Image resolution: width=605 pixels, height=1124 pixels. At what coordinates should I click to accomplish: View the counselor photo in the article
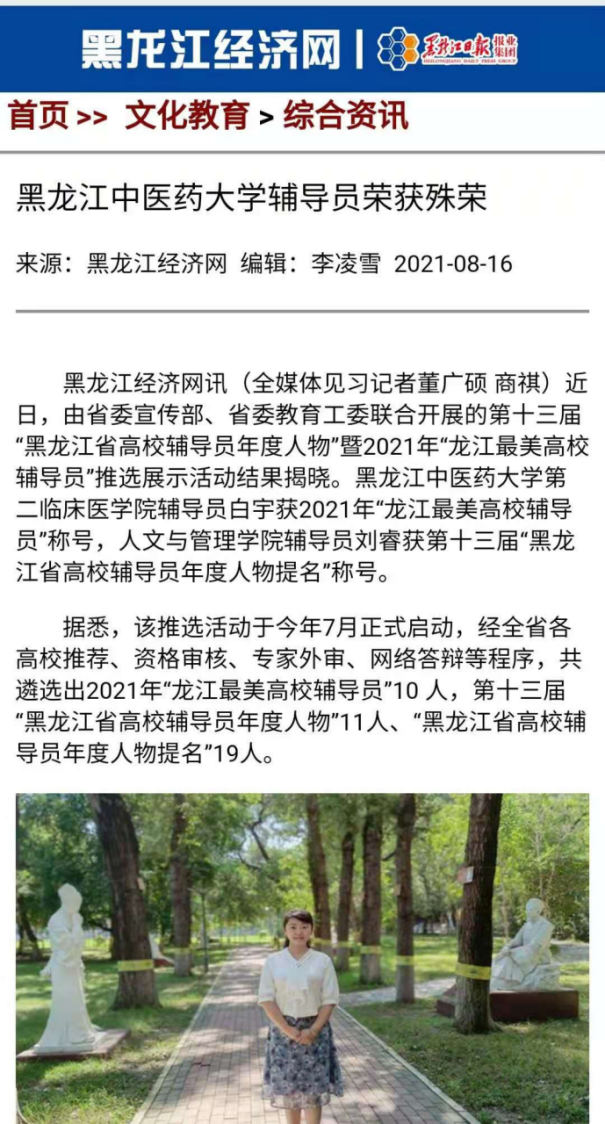[302, 958]
